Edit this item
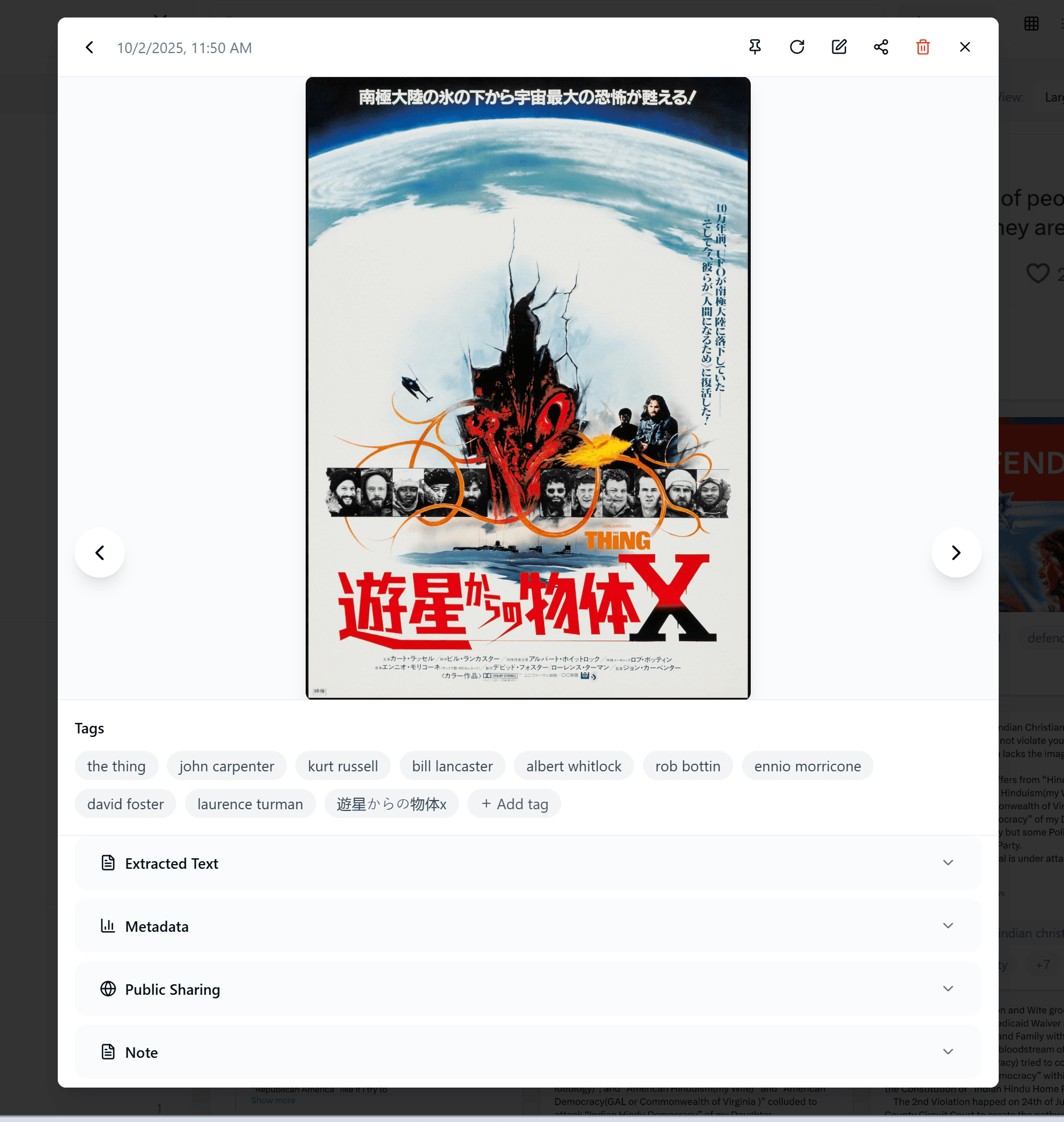Viewport: 1064px width, 1122px height. coord(839,47)
